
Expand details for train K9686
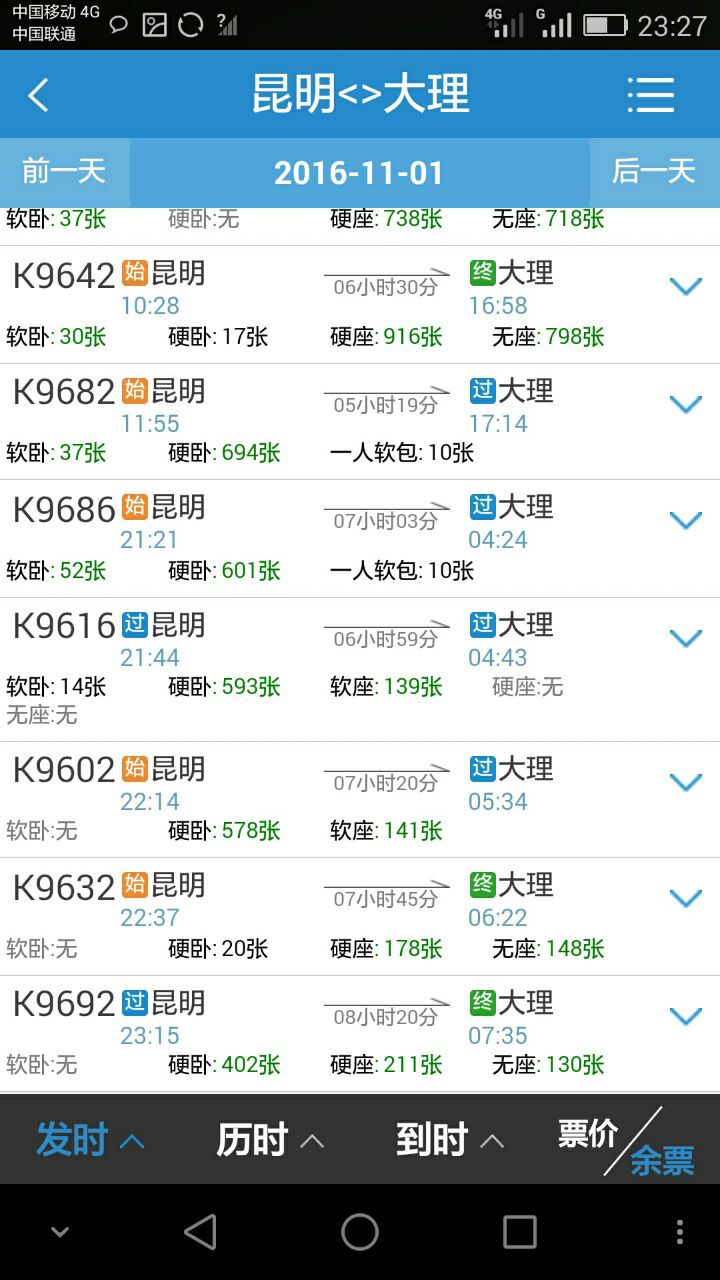point(686,520)
